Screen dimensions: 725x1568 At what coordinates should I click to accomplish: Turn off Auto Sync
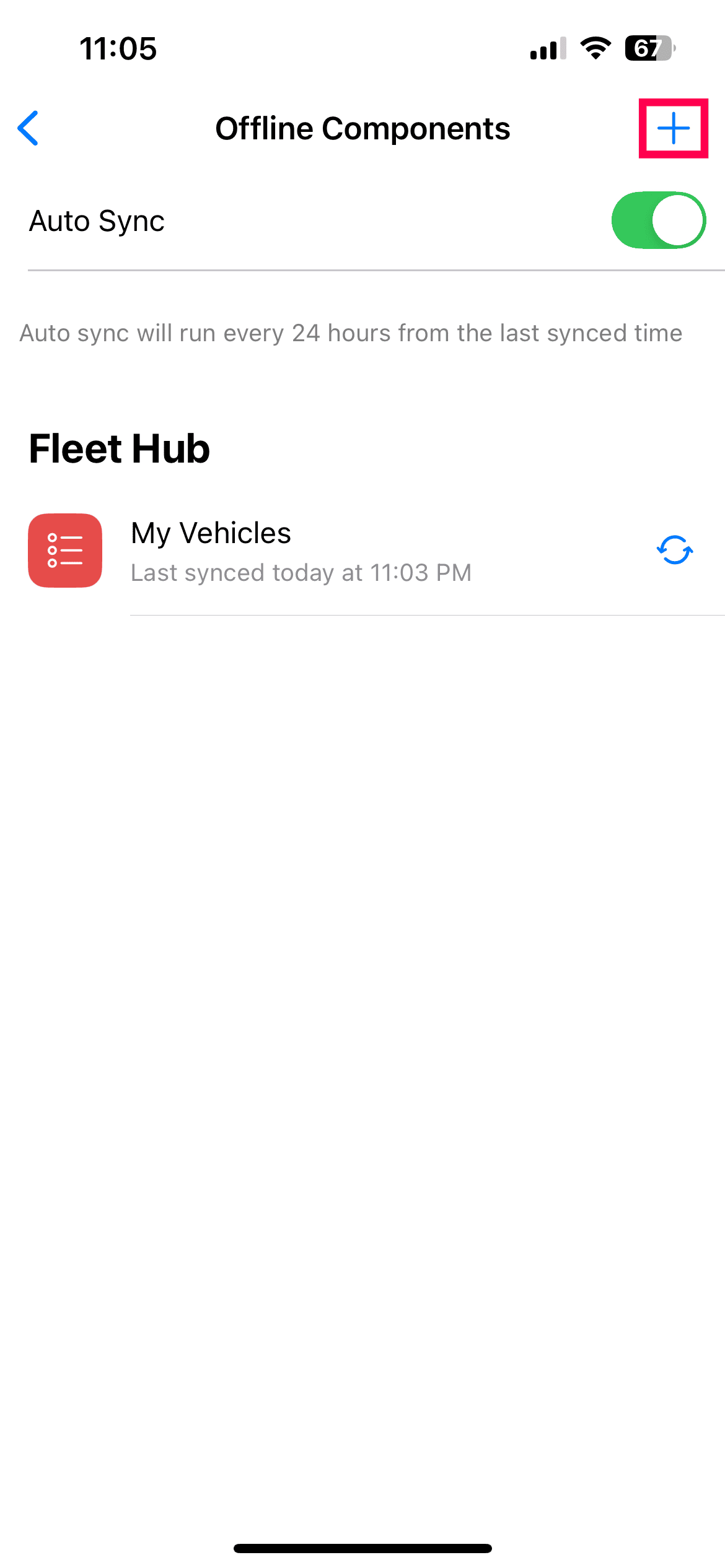tap(658, 220)
